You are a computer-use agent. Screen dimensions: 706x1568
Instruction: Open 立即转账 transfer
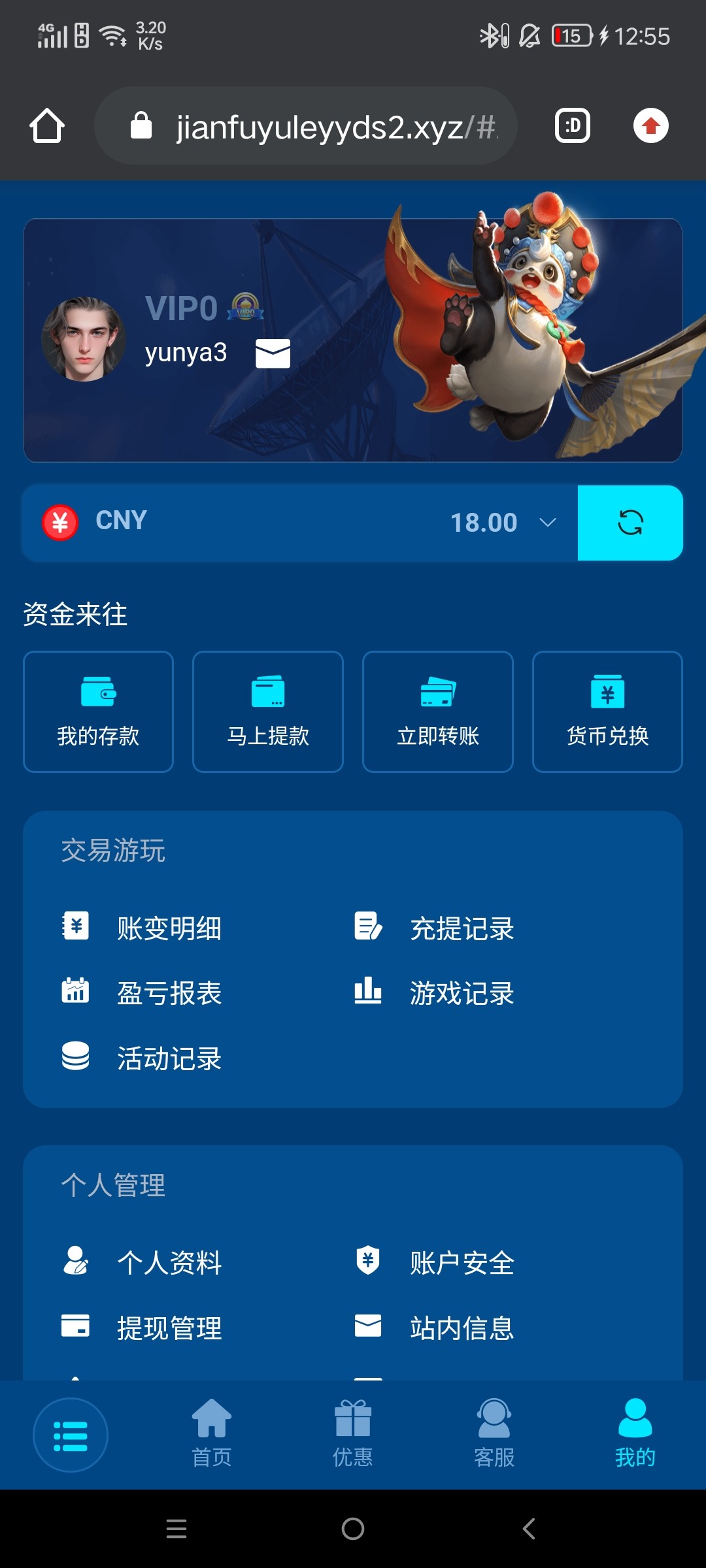(438, 711)
